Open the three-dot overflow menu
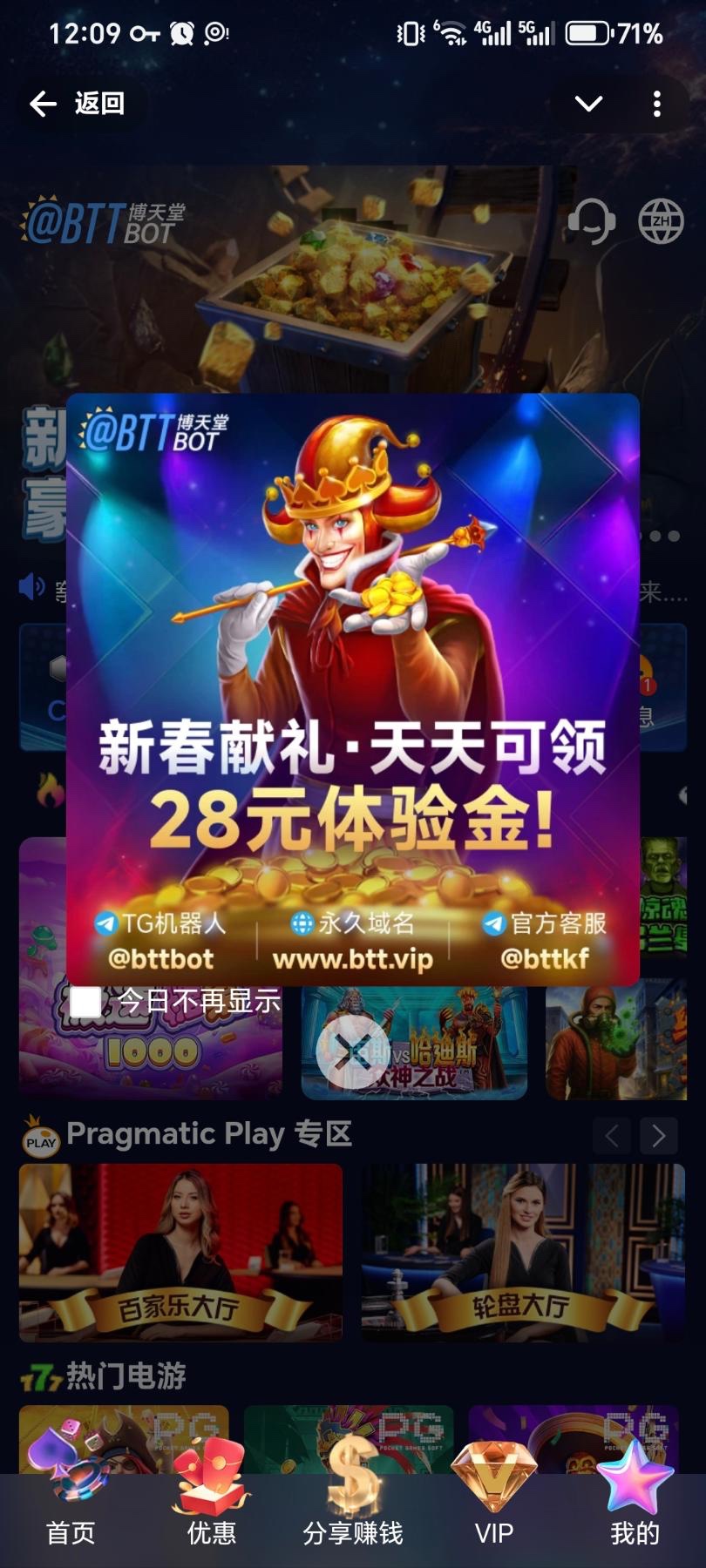 (x=657, y=105)
